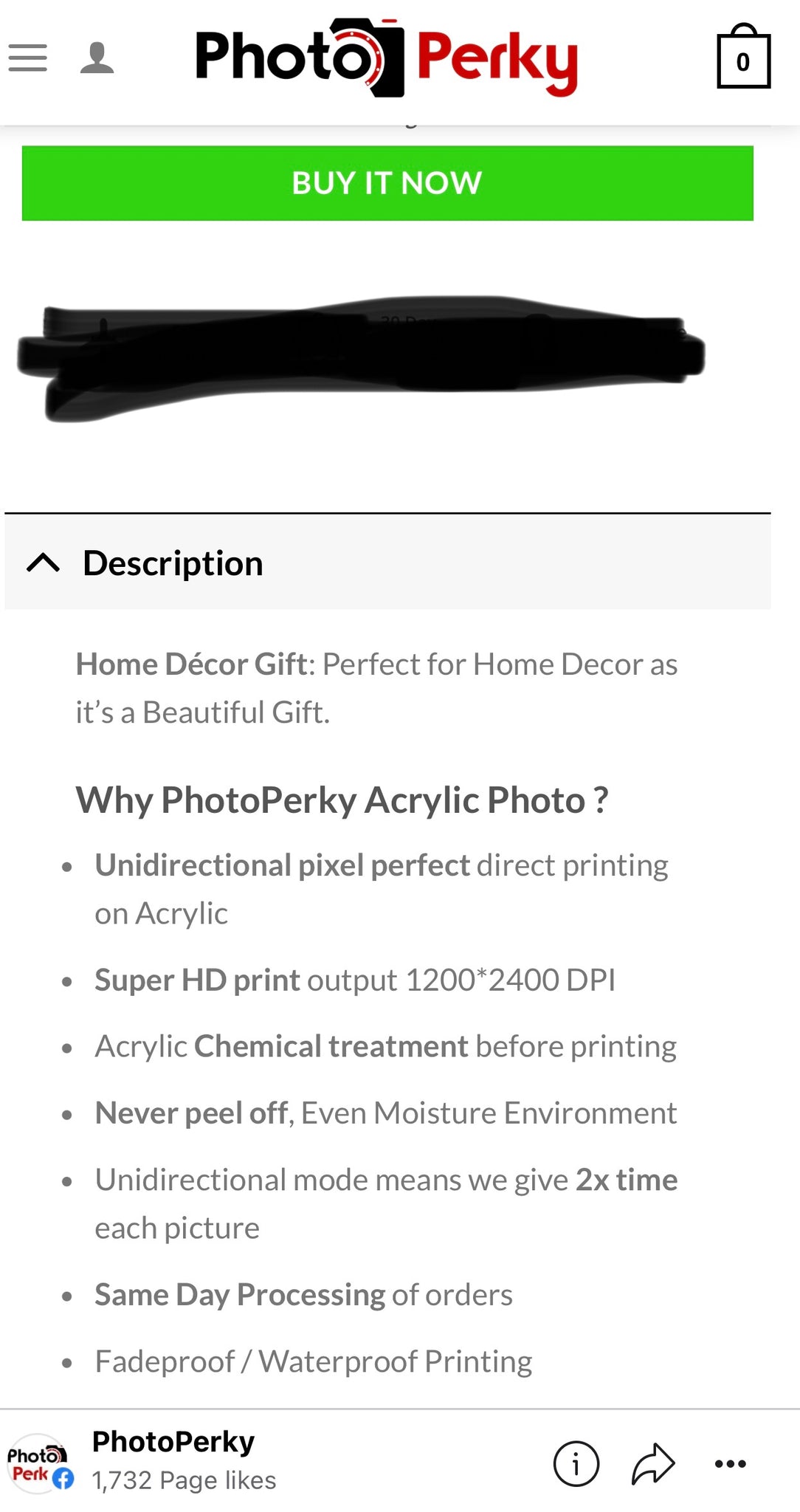Open the page info icon
Viewport: 800px width, 1512px height.
576,1463
